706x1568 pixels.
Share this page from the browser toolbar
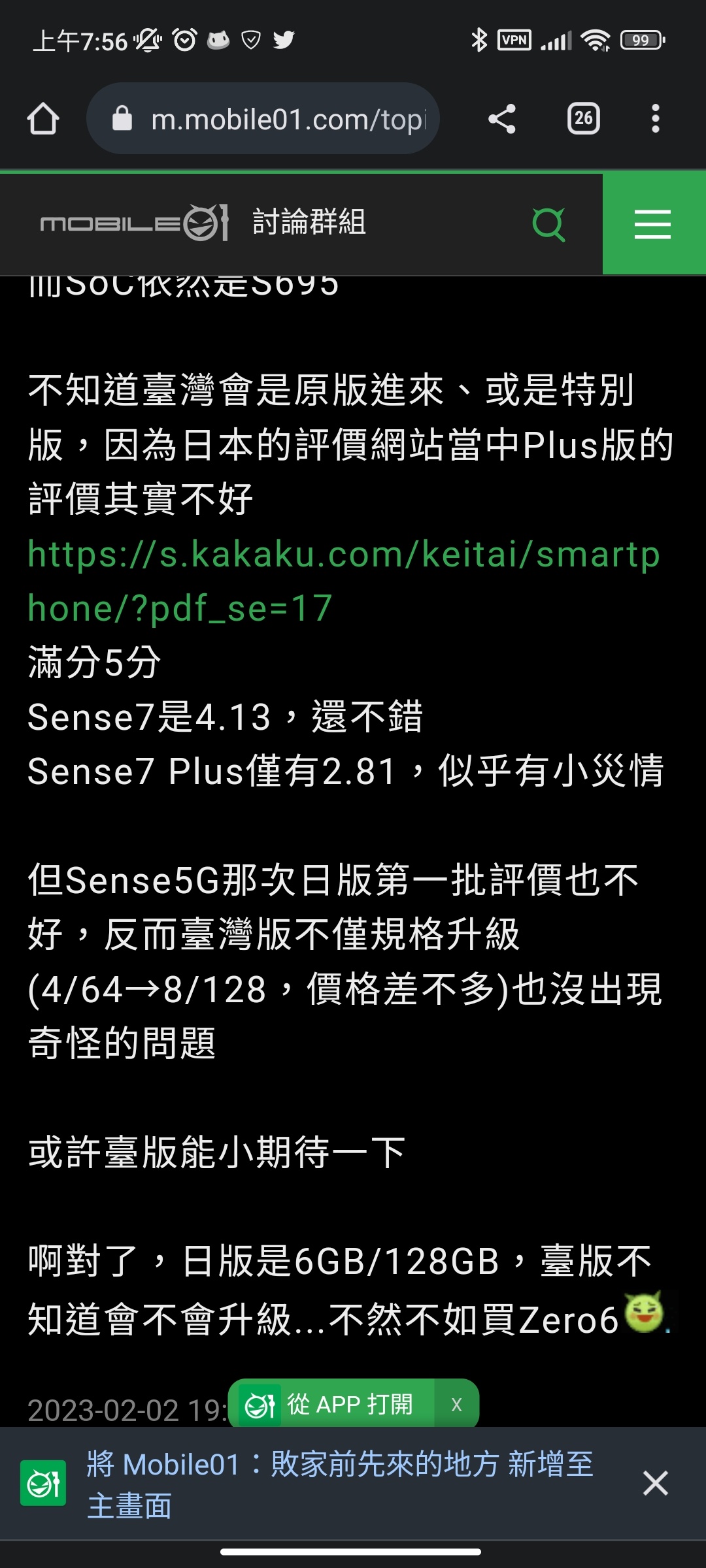502,119
